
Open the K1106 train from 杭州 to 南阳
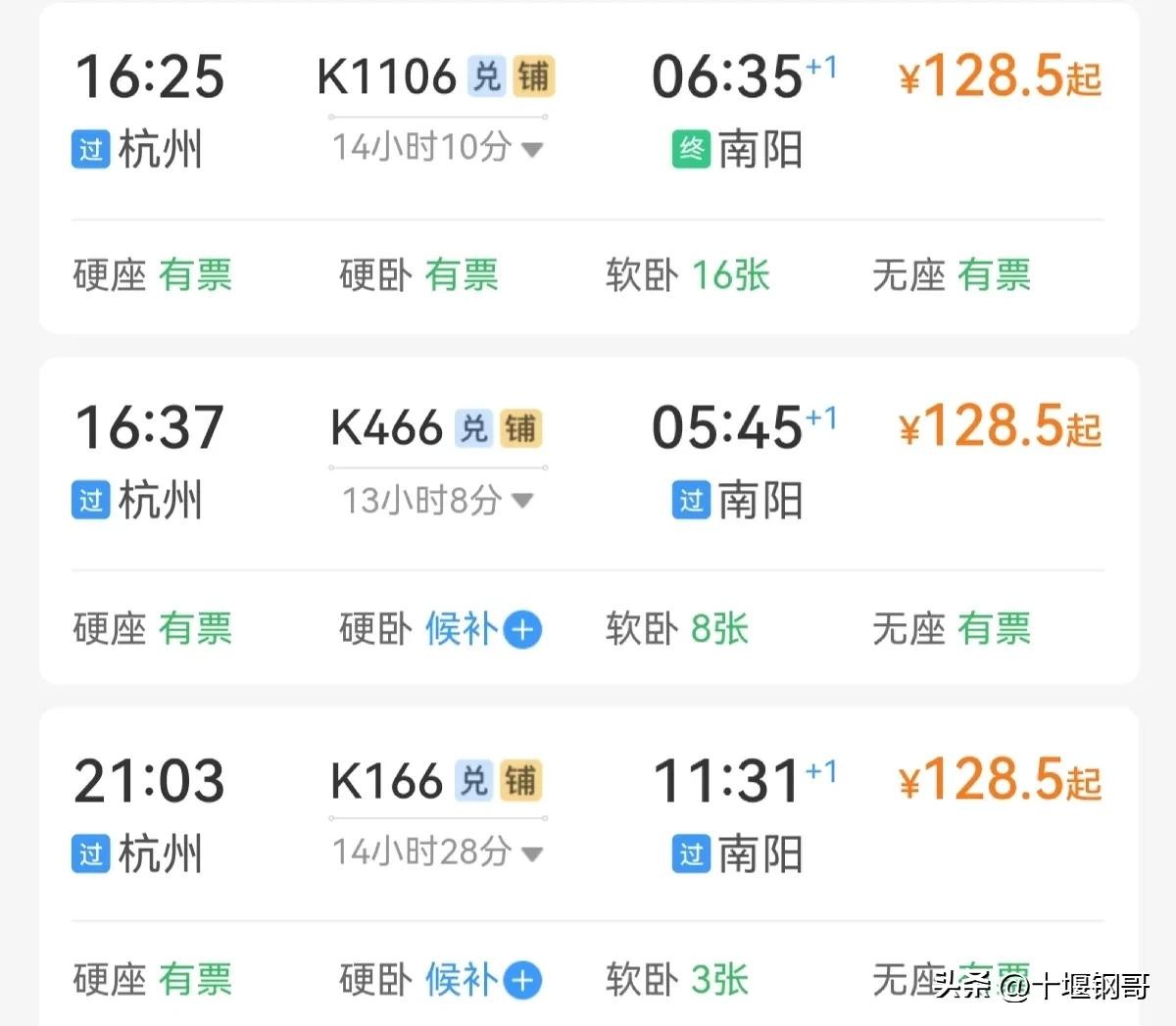click(387, 77)
